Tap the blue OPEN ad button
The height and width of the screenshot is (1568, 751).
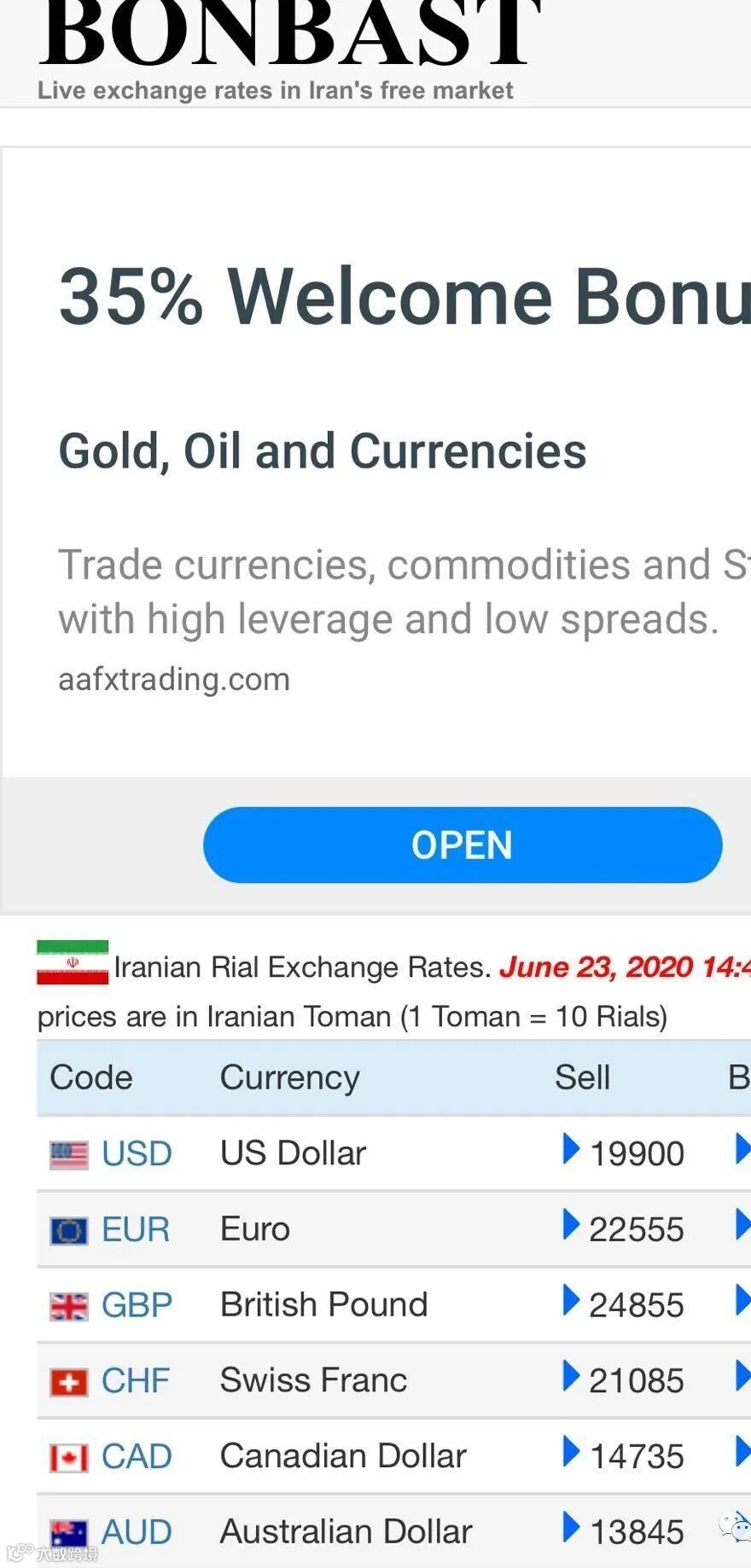tap(462, 845)
